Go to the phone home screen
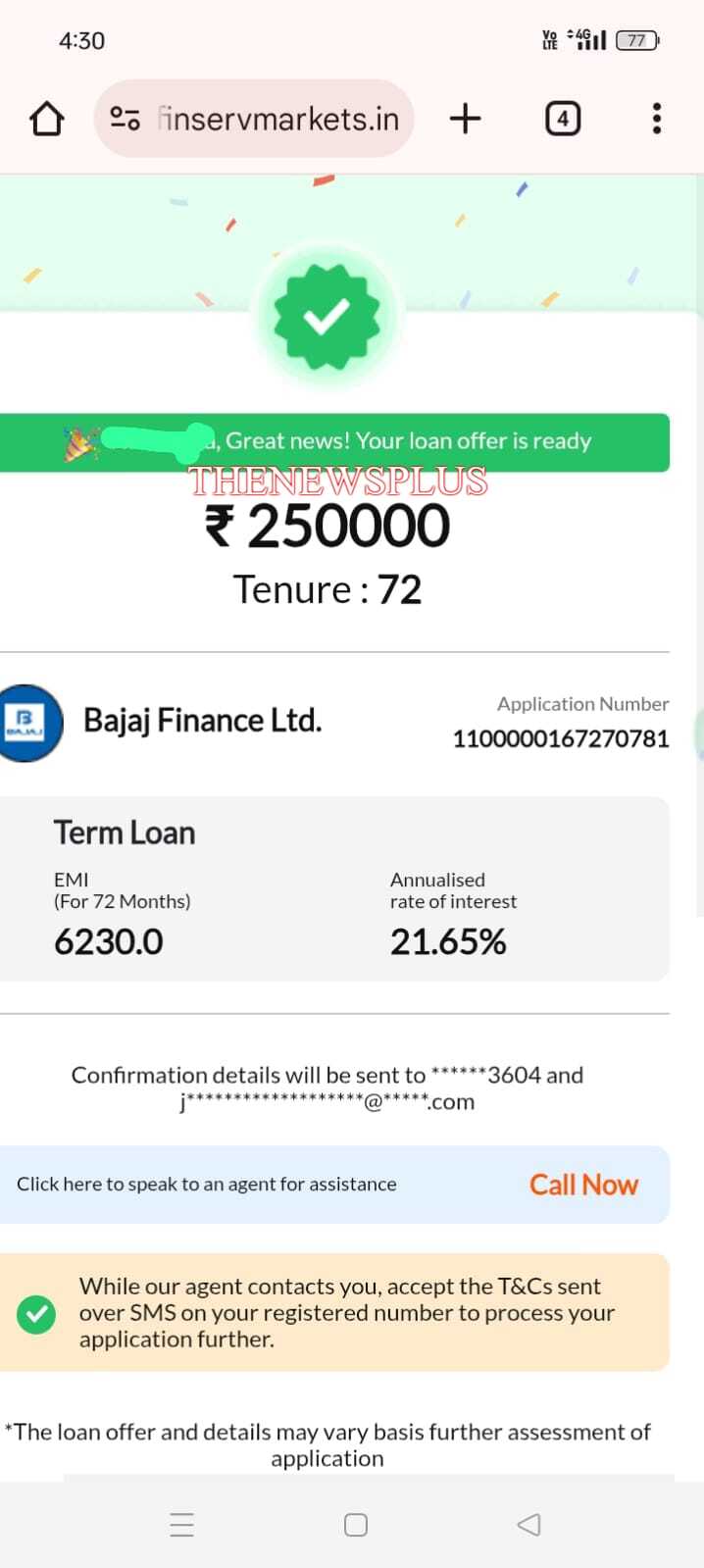This screenshot has width=704, height=1568. pyautogui.click(x=356, y=1524)
